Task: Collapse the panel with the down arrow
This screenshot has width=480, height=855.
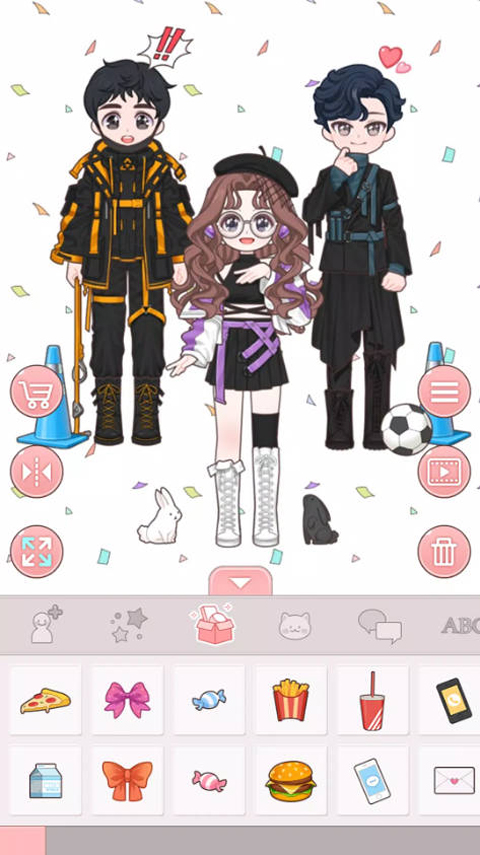Action: point(241,581)
